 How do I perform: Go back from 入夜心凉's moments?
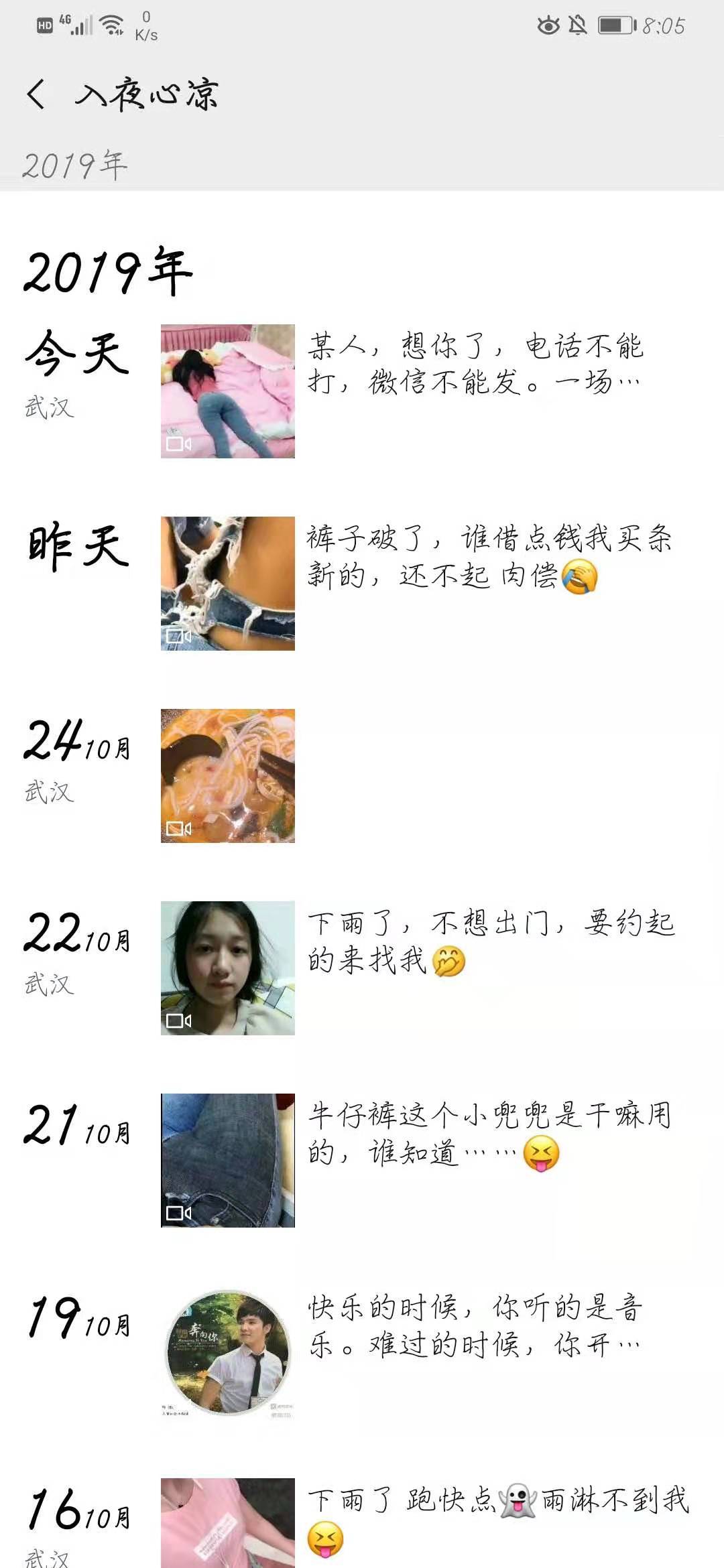[37, 93]
